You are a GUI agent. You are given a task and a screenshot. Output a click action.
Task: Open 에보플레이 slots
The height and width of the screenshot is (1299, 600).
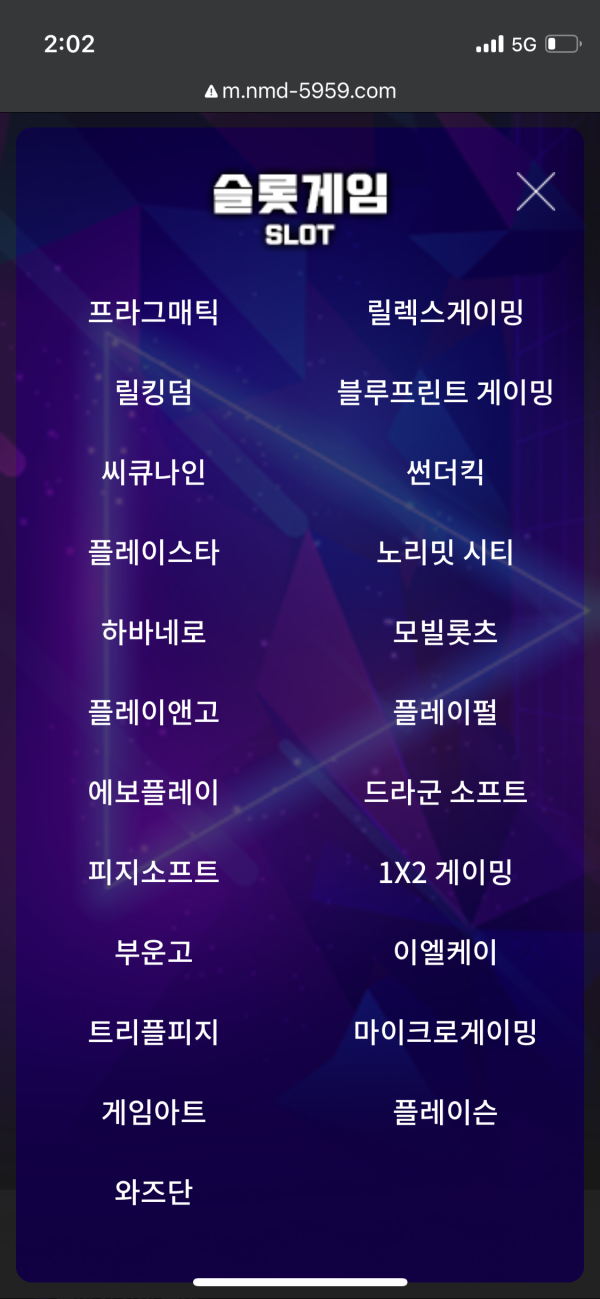click(x=153, y=792)
